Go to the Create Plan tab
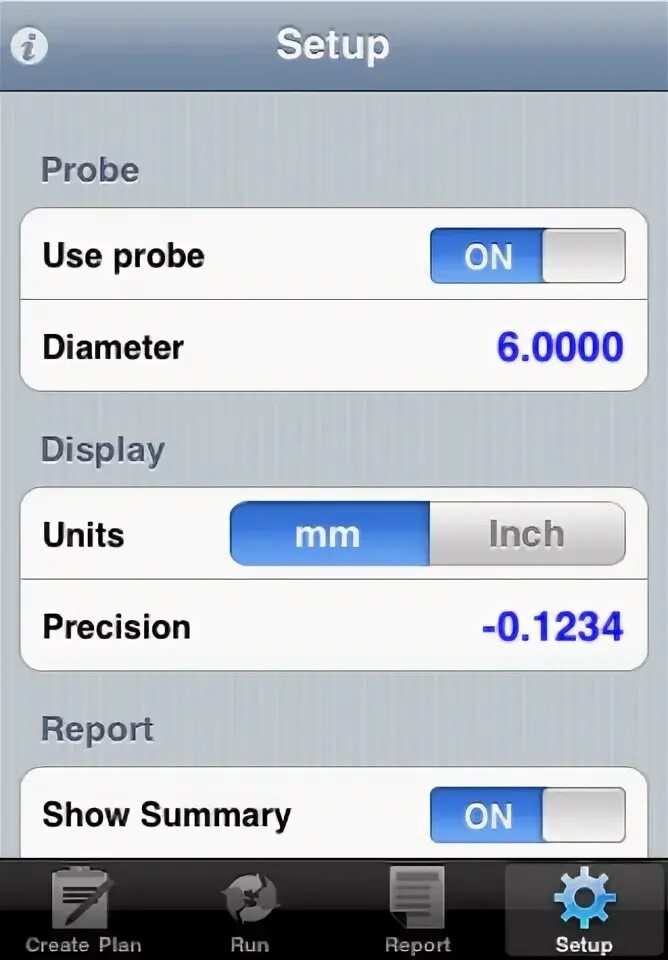 83,910
